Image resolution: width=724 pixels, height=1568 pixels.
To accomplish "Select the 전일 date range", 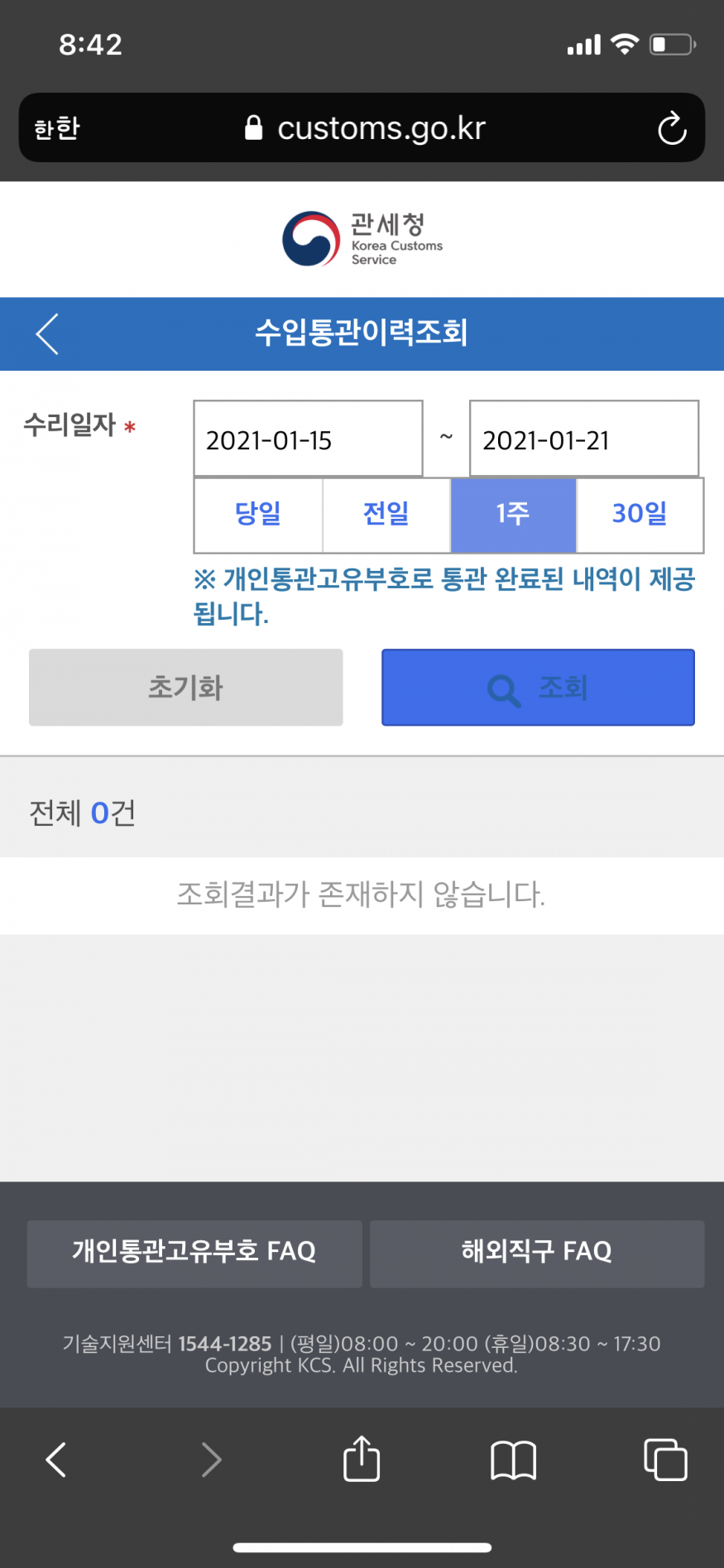I will click(x=386, y=514).
